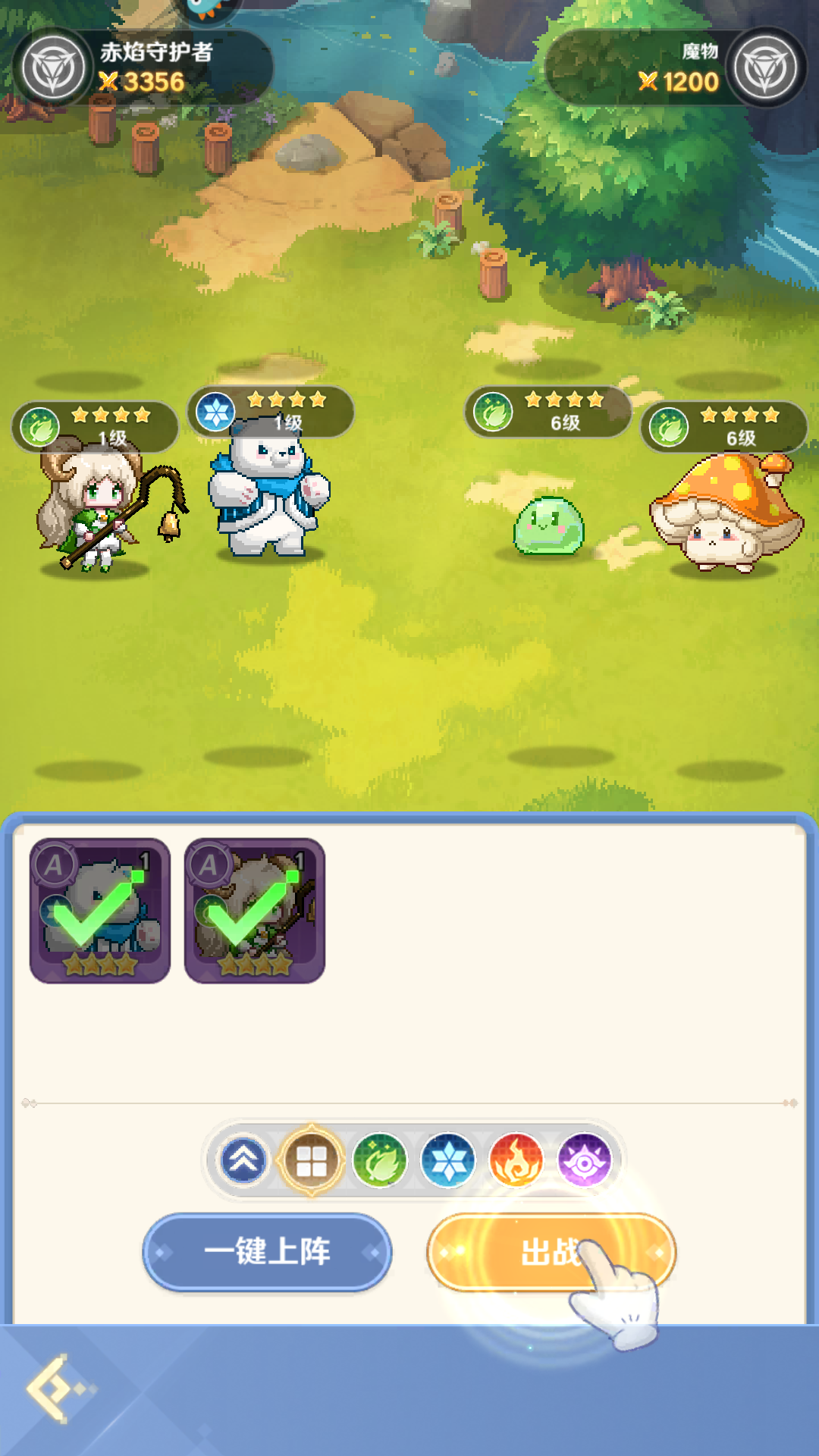Image resolution: width=819 pixels, height=1456 pixels.
Task: Filter heroes by purple eye element
Action: pos(584,1160)
